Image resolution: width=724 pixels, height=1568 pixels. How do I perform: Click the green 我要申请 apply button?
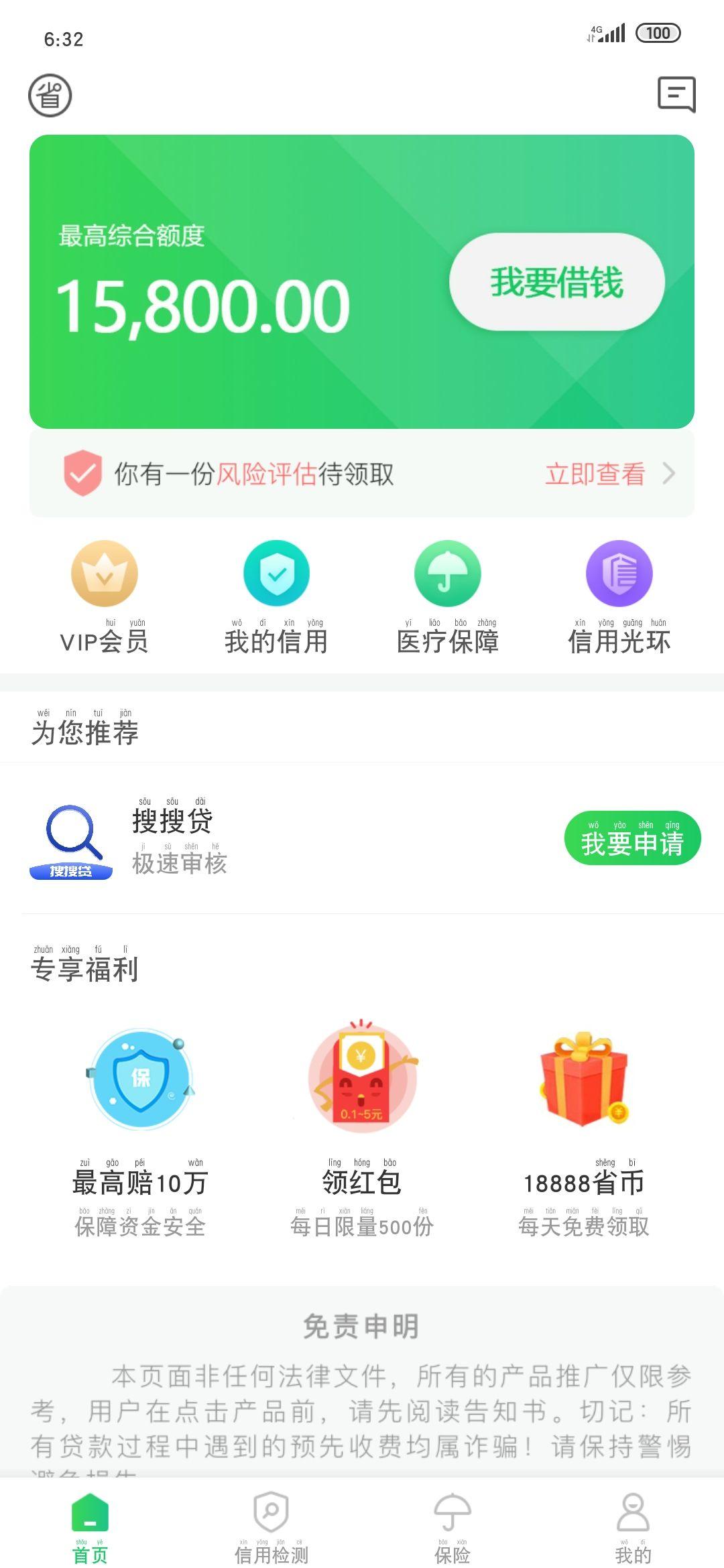(633, 838)
